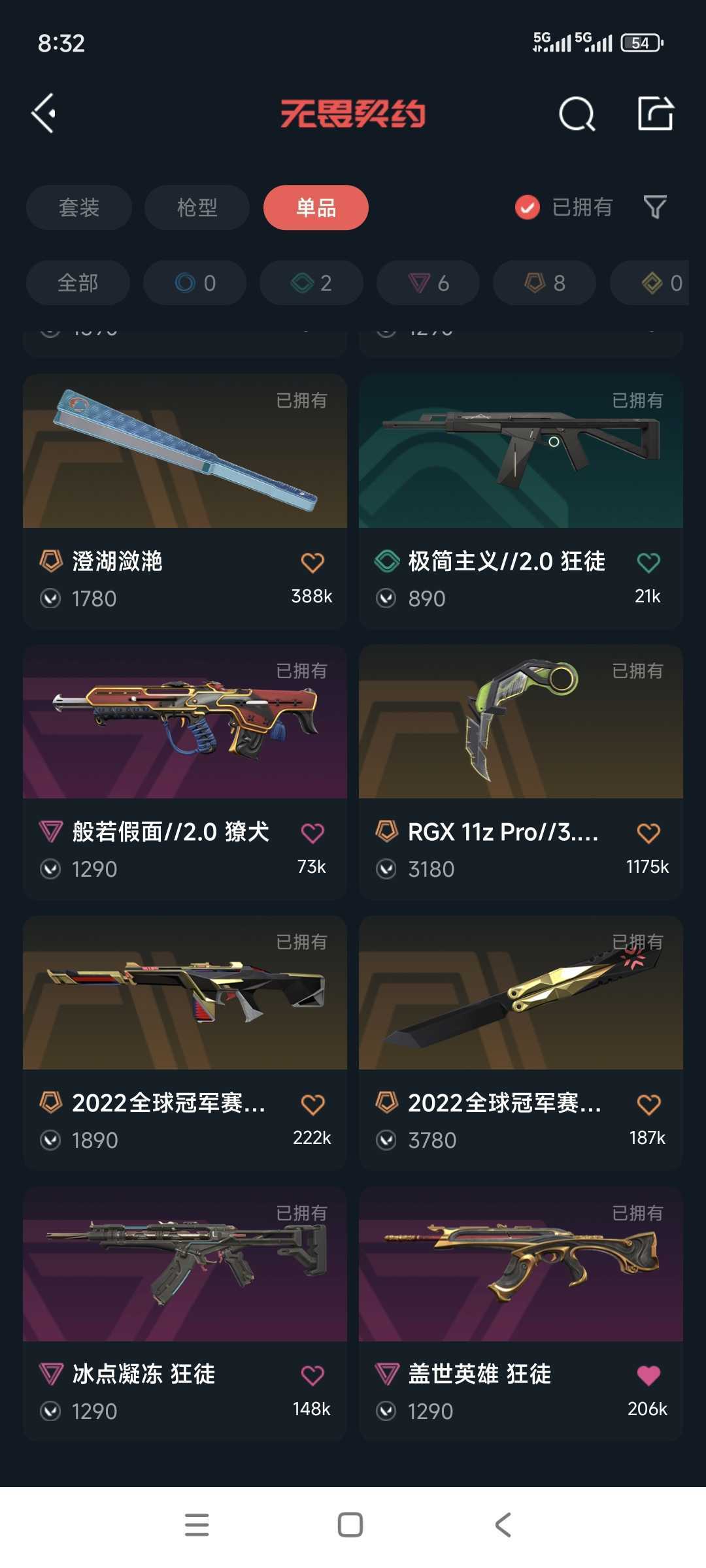Select the teal rarity filter showing 2
This screenshot has height=1568, width=706.
pos(311,283)
